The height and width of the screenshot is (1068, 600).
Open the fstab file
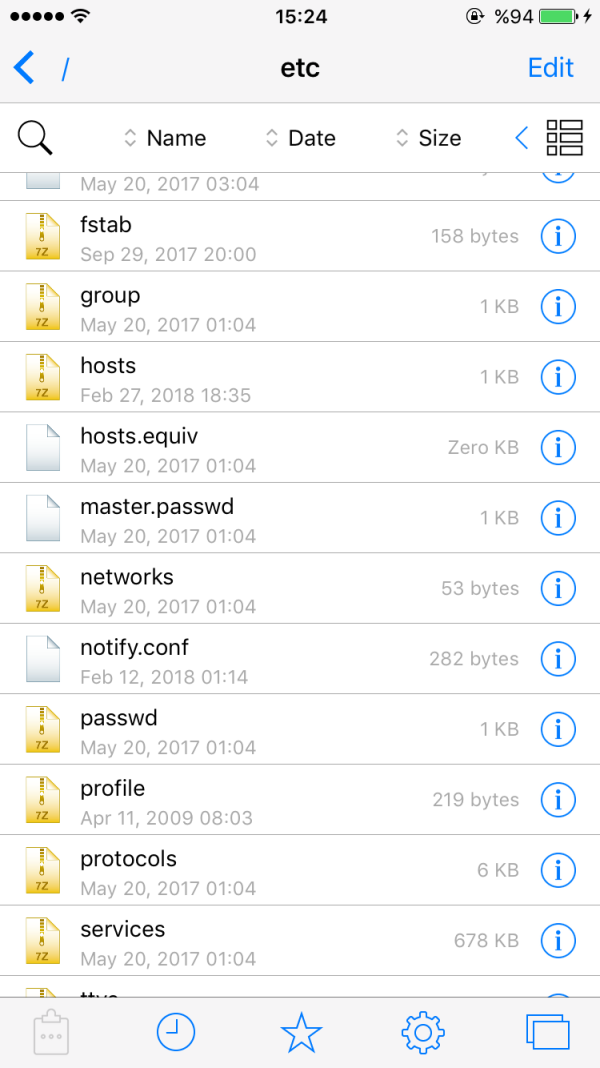coord(106,226)
